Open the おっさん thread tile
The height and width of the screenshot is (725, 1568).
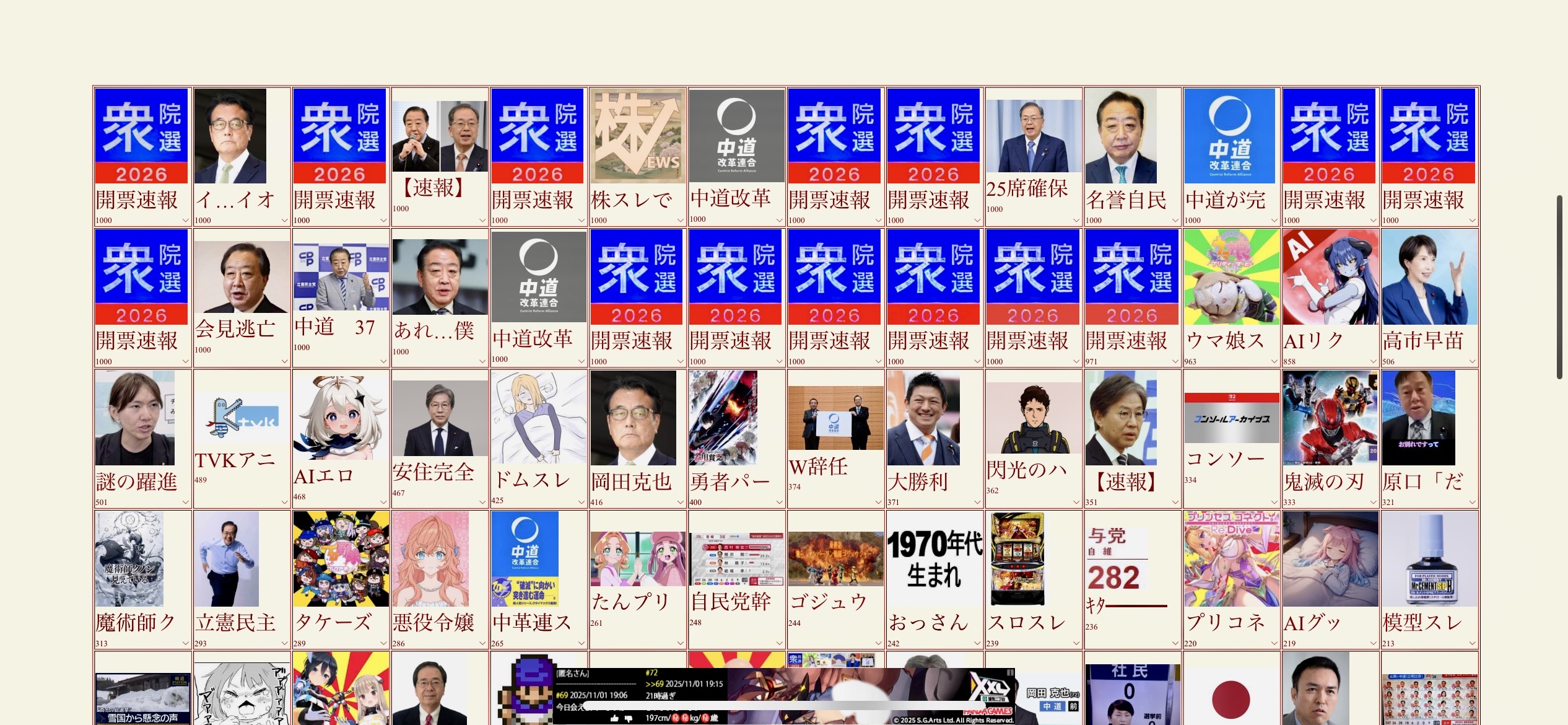[934, 580]
